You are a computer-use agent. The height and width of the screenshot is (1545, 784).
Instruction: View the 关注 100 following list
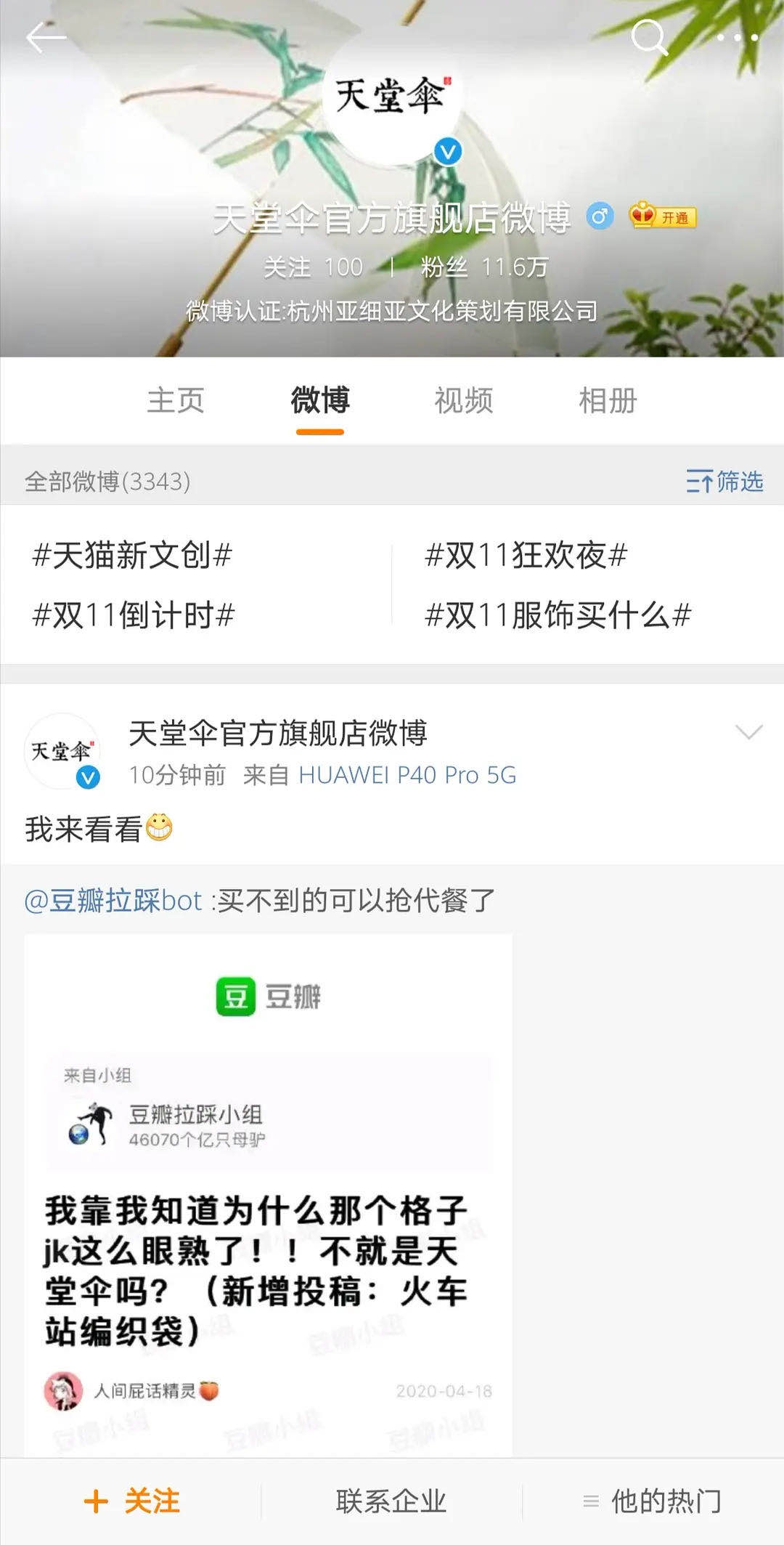[x=313, y=267]
